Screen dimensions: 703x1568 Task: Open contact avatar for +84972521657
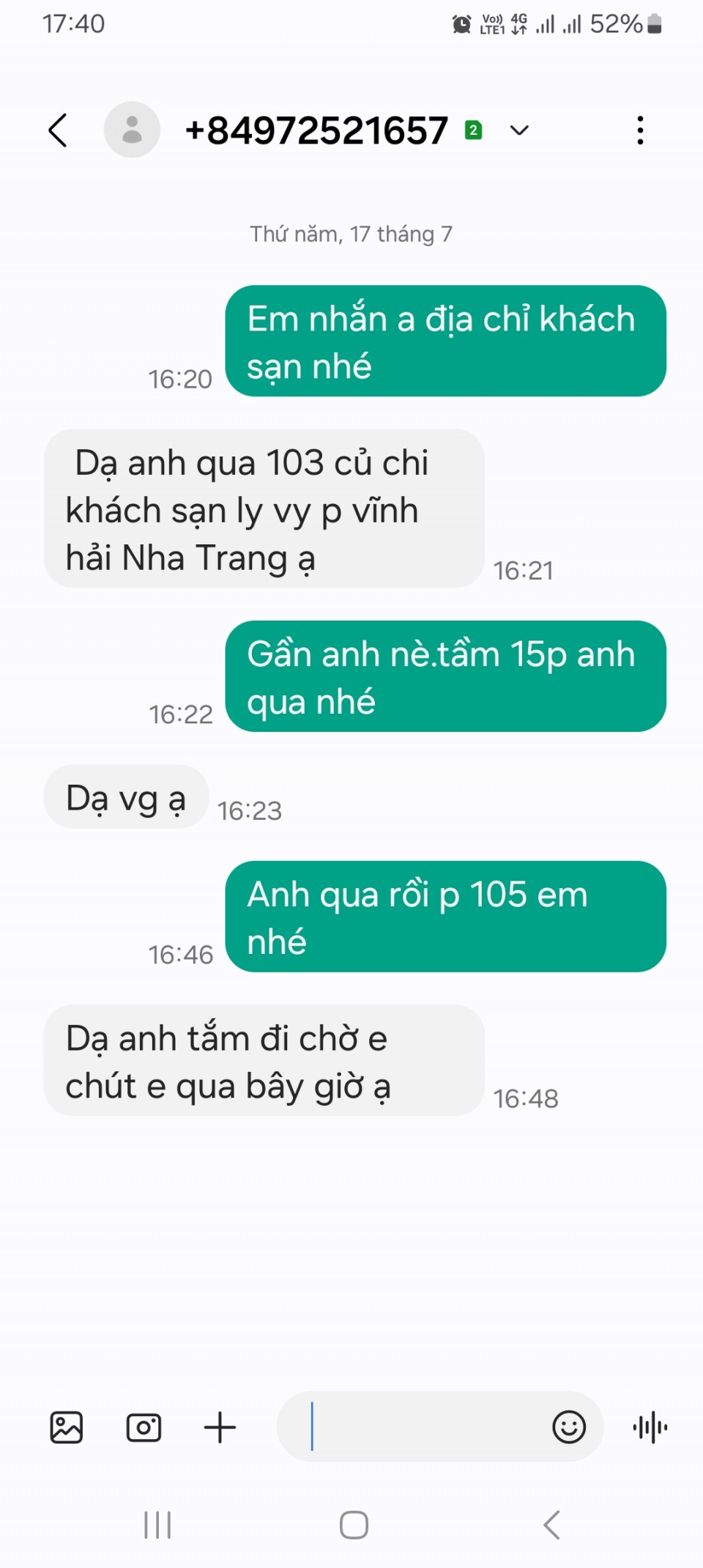(x=132, y=130)
